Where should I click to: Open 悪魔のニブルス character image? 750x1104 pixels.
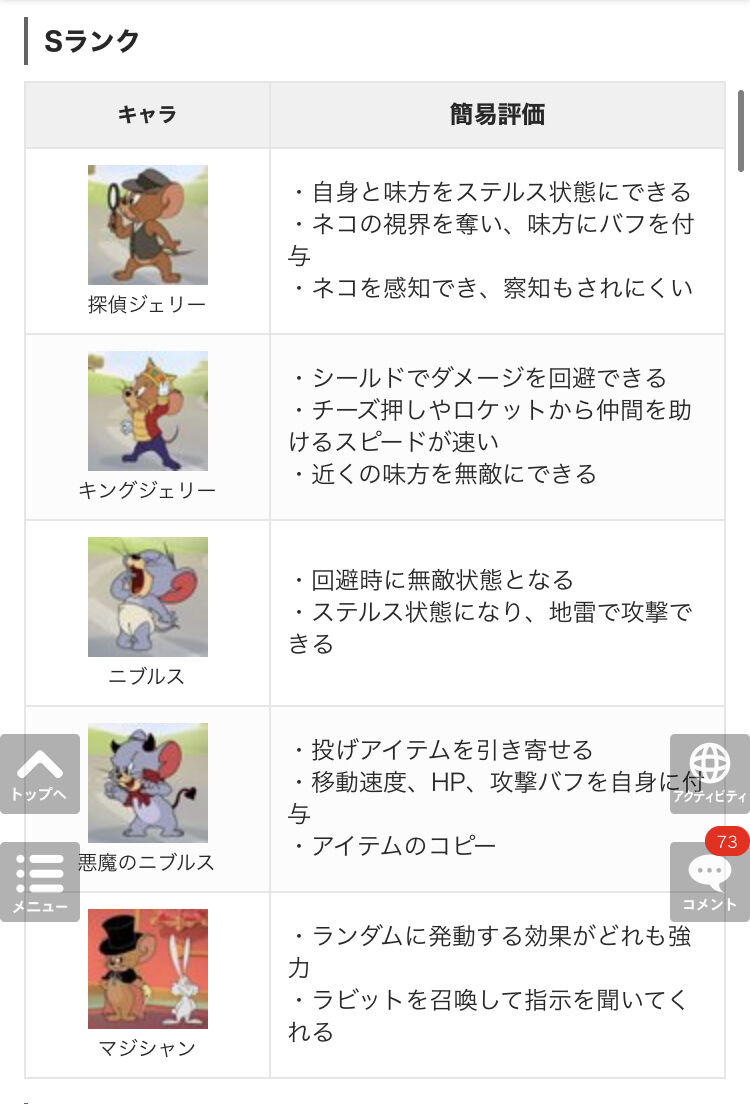click(x=148, y=782)
